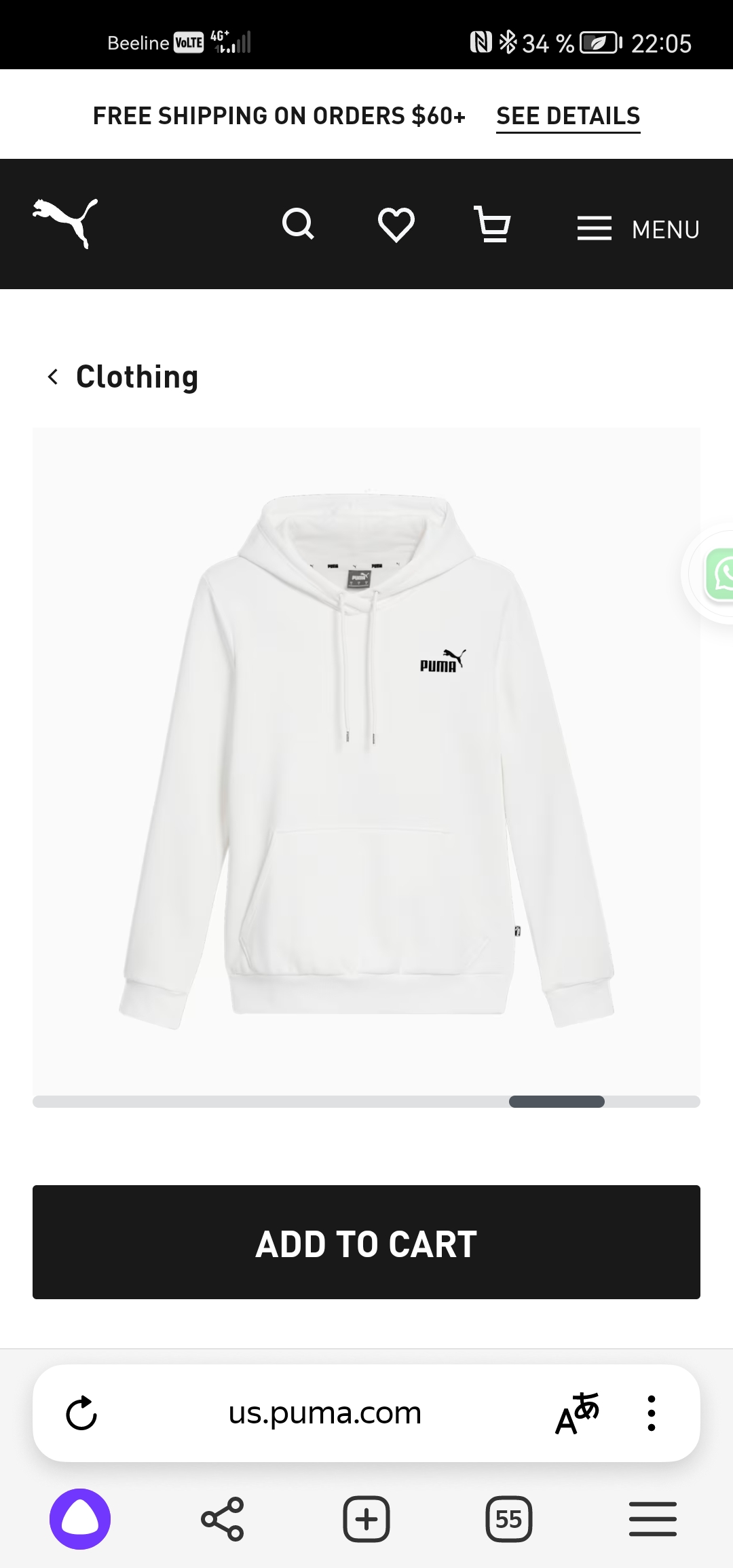Screen dimensions: 733x1568
Task: Open the shopping cart
Action: point(493,225)
